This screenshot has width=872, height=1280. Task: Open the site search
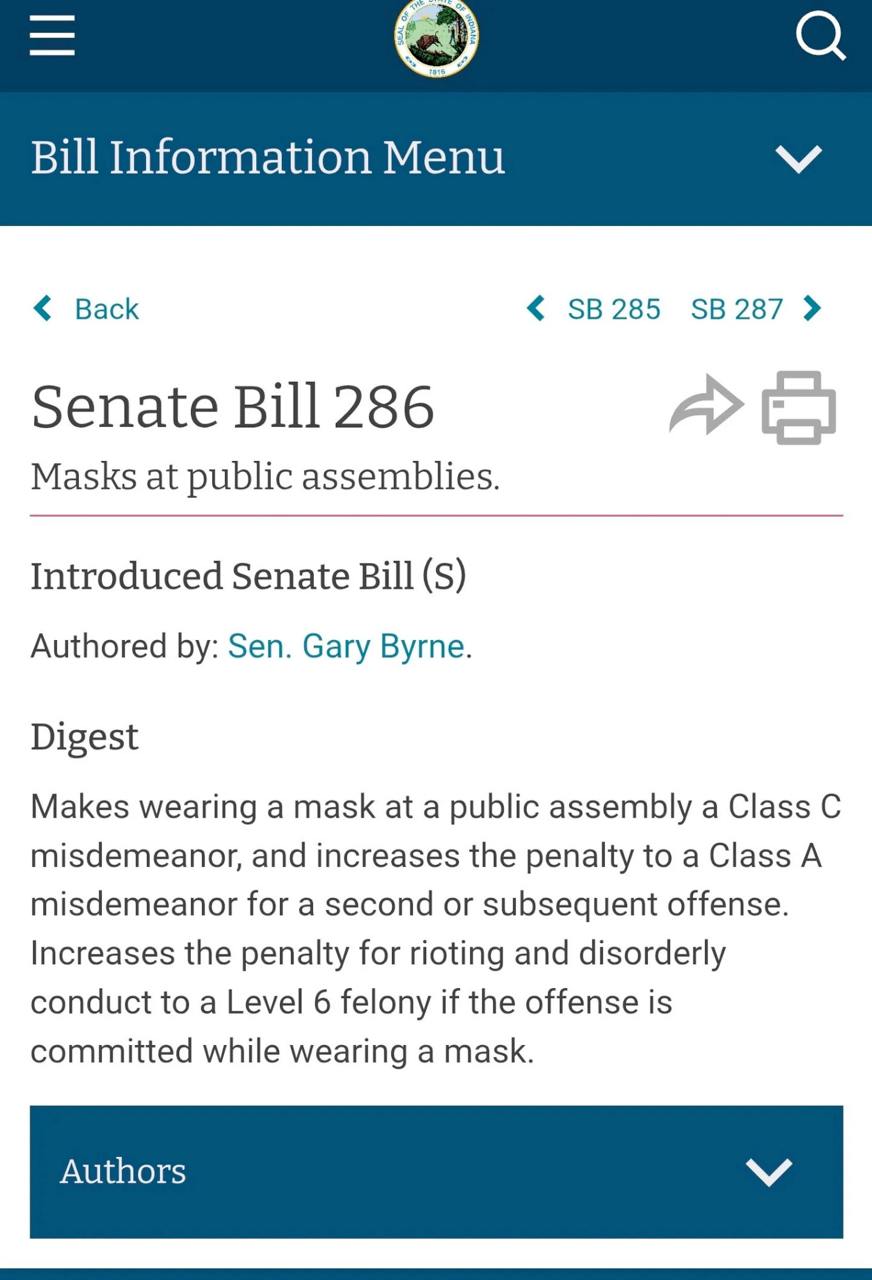821,37
